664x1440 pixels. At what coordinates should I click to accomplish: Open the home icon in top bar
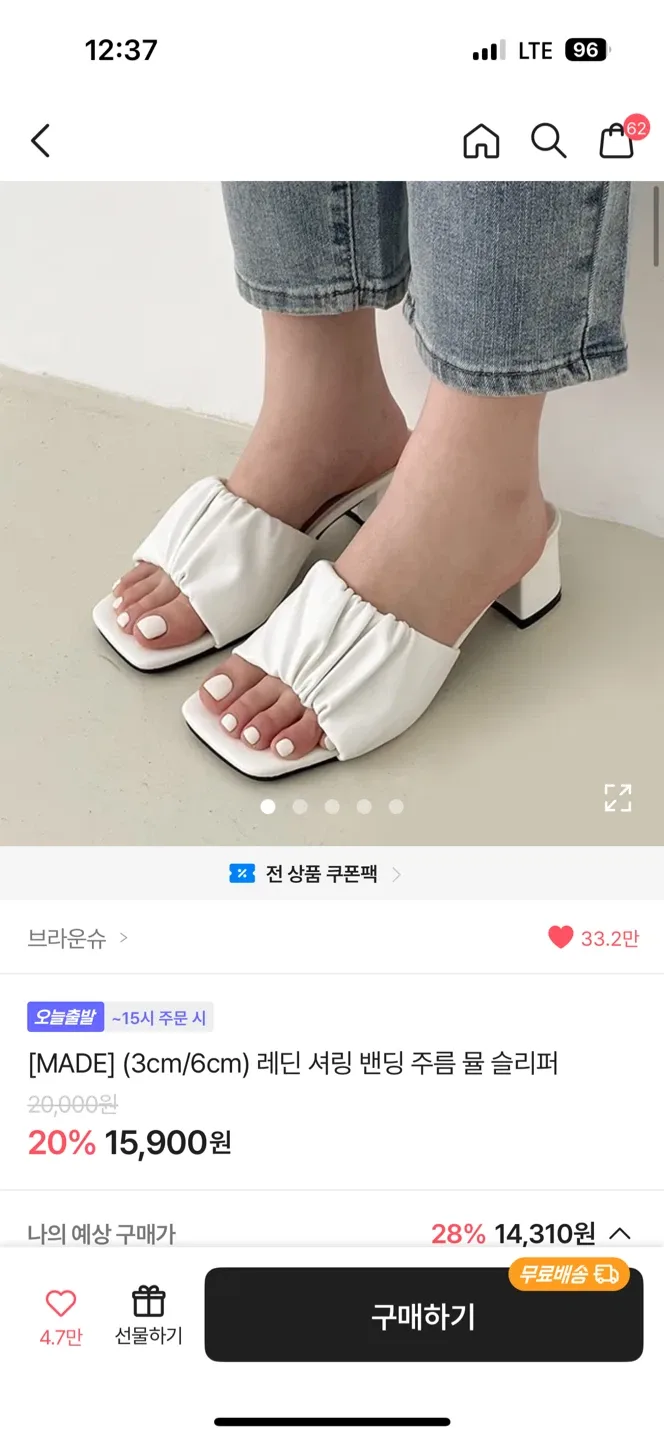481,141
